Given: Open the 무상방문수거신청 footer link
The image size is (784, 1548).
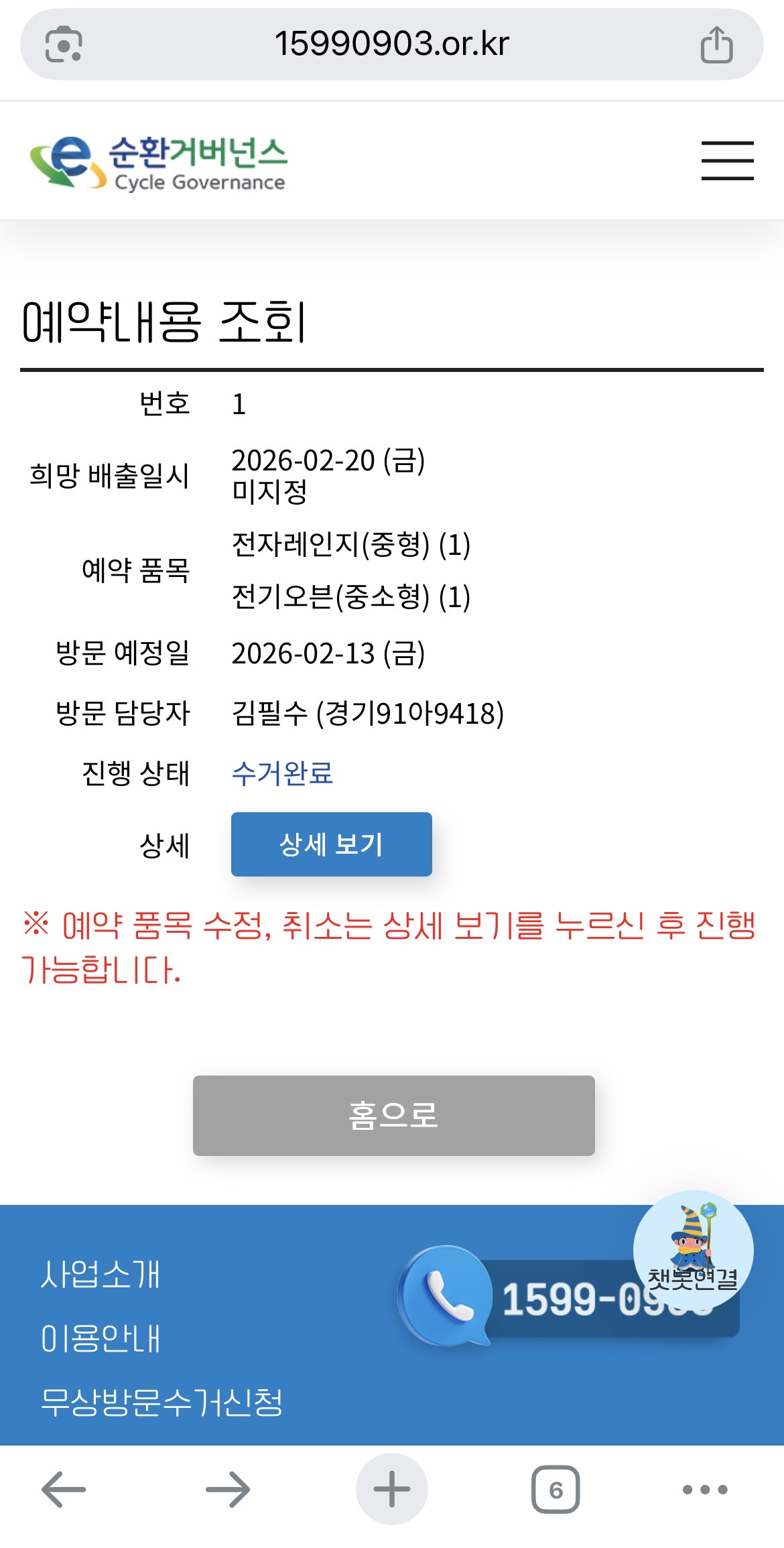Looking at the screenshot, I should coord(161,1402).
